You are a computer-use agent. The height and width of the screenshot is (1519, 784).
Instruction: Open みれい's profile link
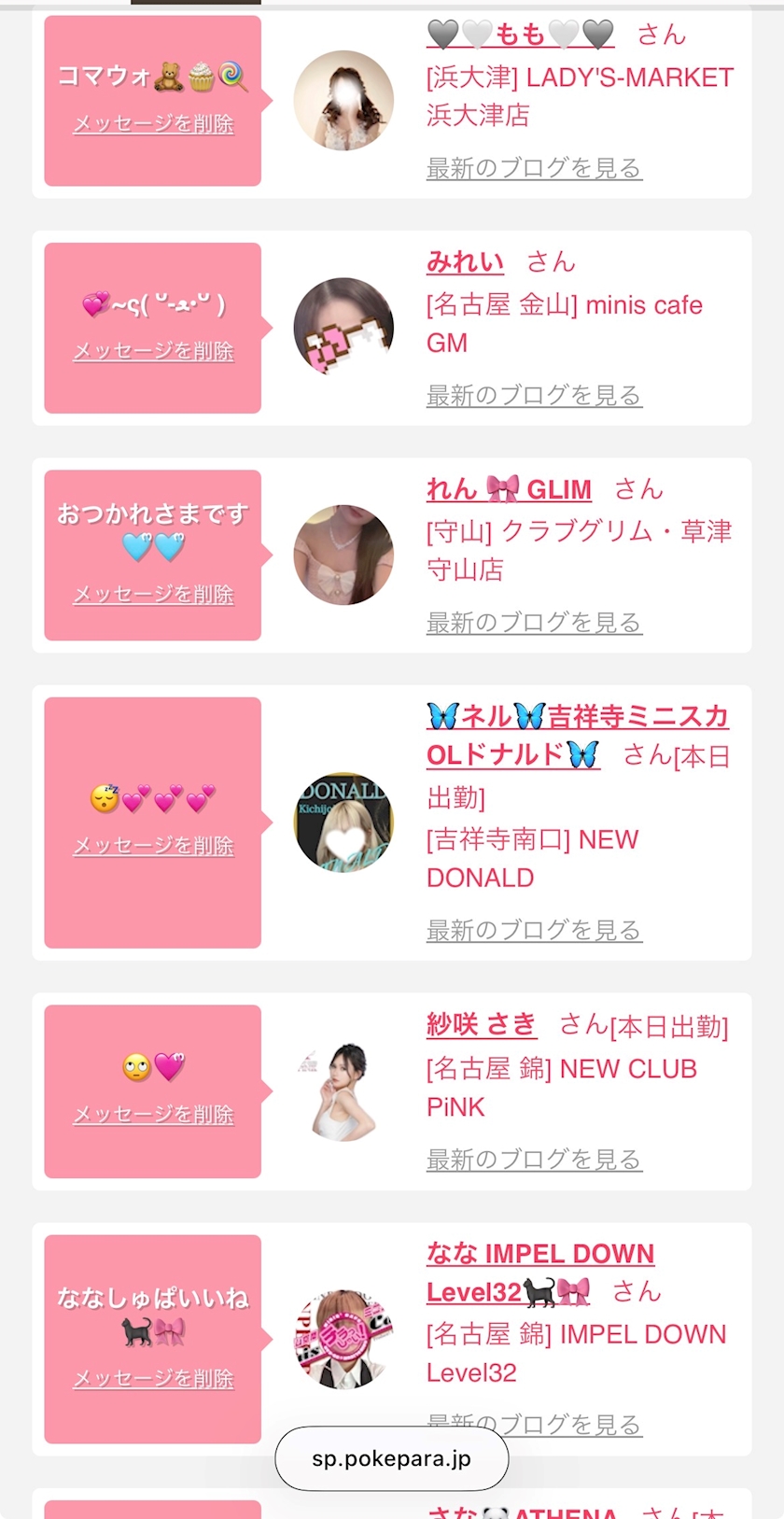click(465, 262)
